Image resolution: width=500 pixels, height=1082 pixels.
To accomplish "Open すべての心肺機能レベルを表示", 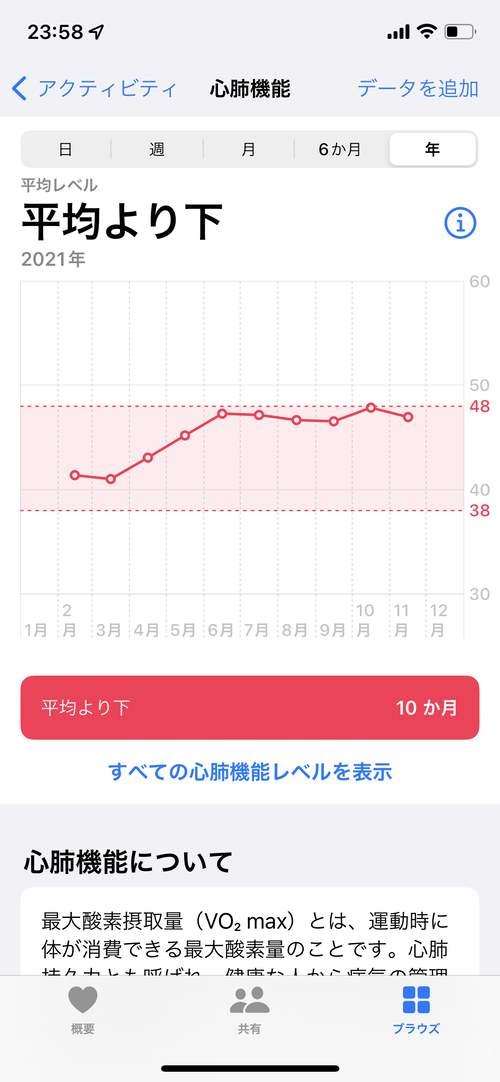I will pyautogui.click(x=250, y=771).
